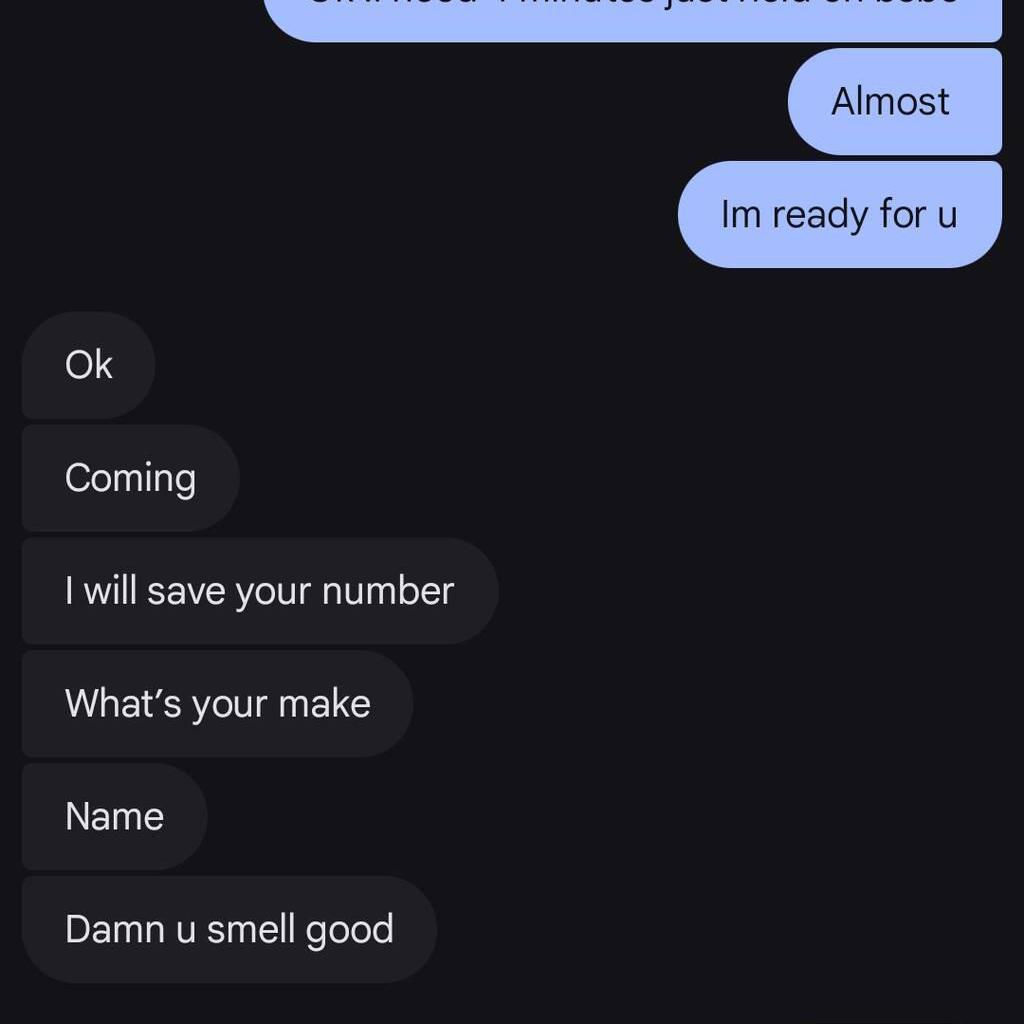1024x1024 pixels.
Task: Select the 'Almost' sent message
Action: (x=893, y=102)
